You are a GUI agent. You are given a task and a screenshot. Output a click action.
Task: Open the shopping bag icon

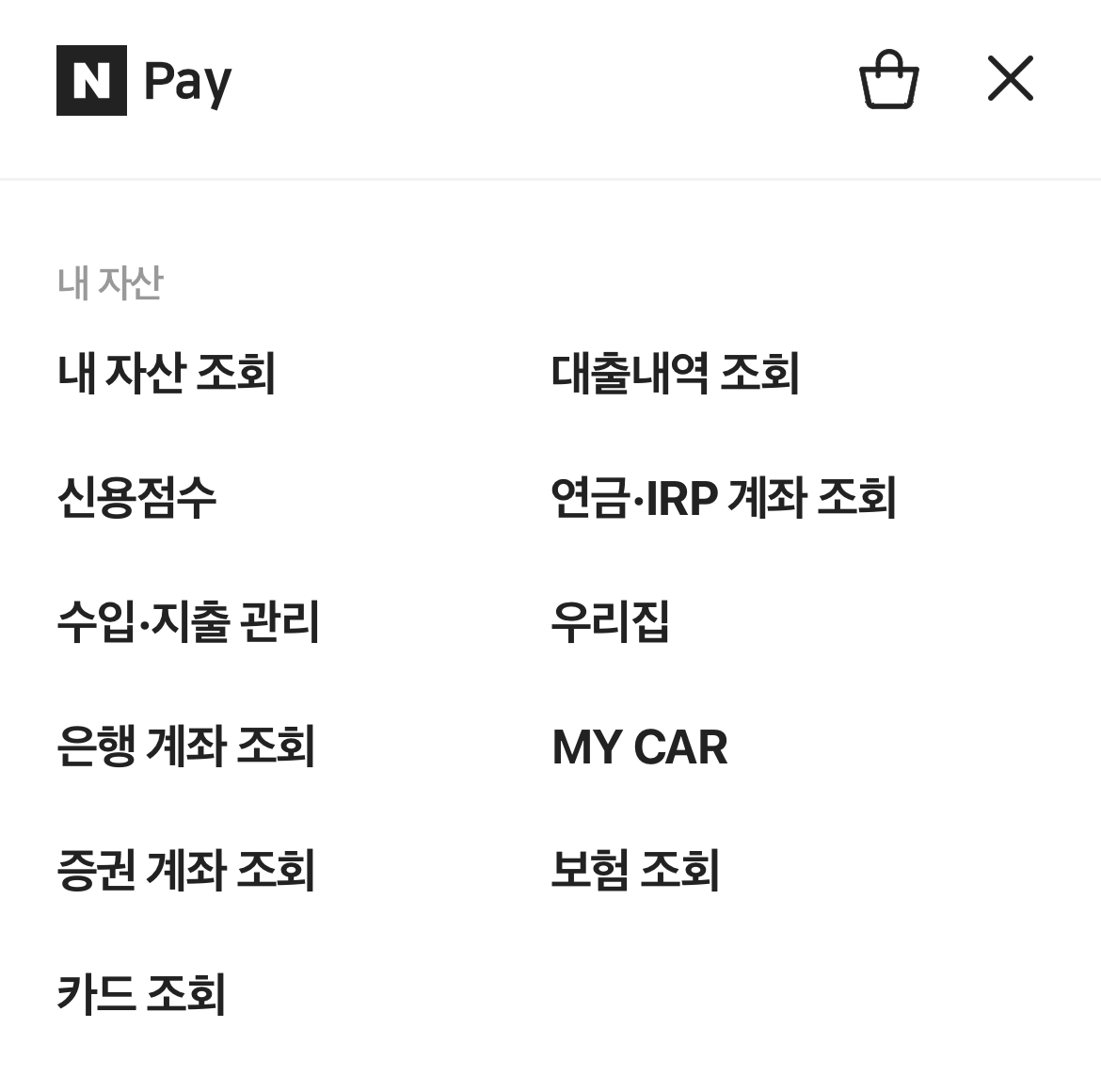coord(889,79)
